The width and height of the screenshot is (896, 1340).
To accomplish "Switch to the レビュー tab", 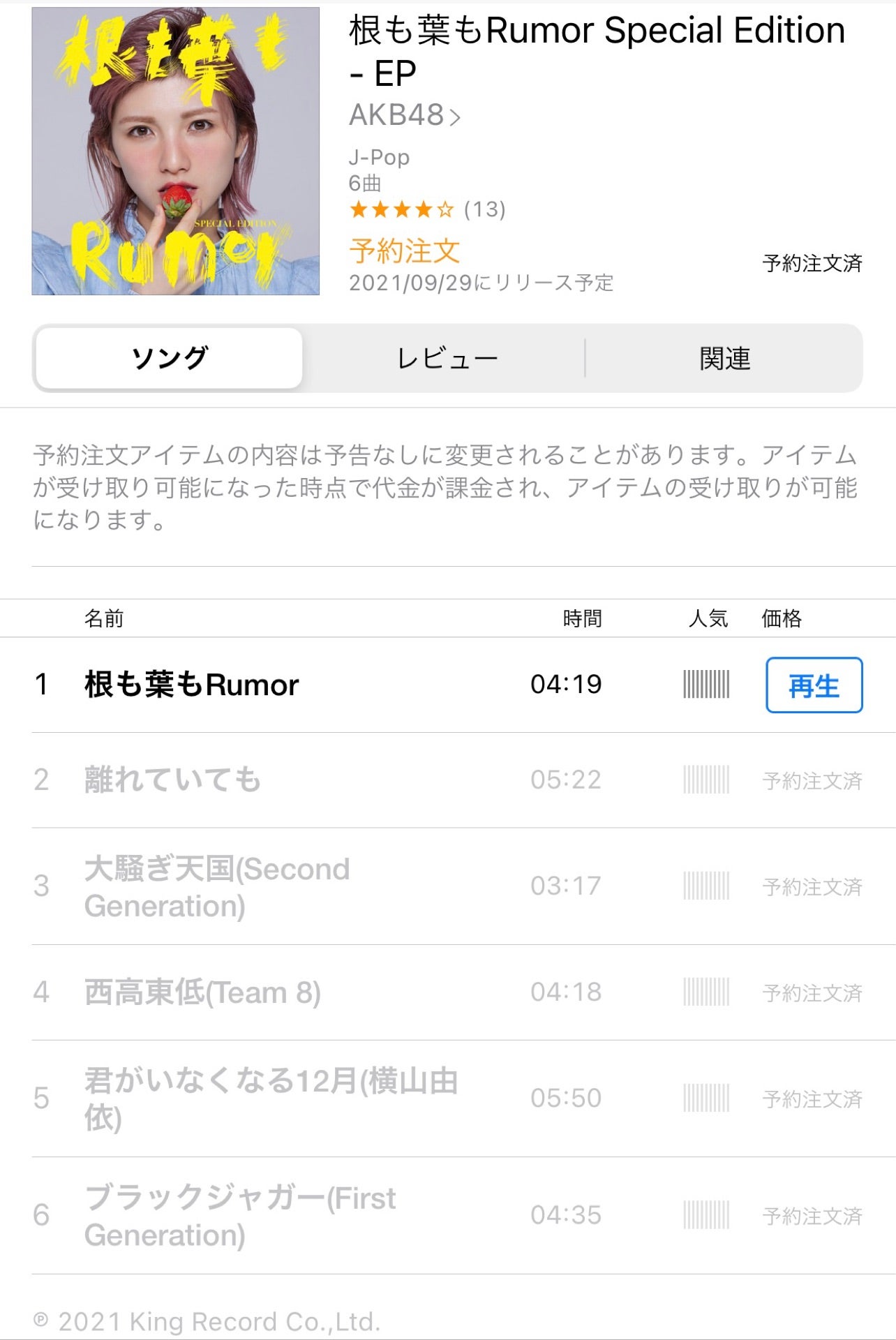I will (447, 359).
